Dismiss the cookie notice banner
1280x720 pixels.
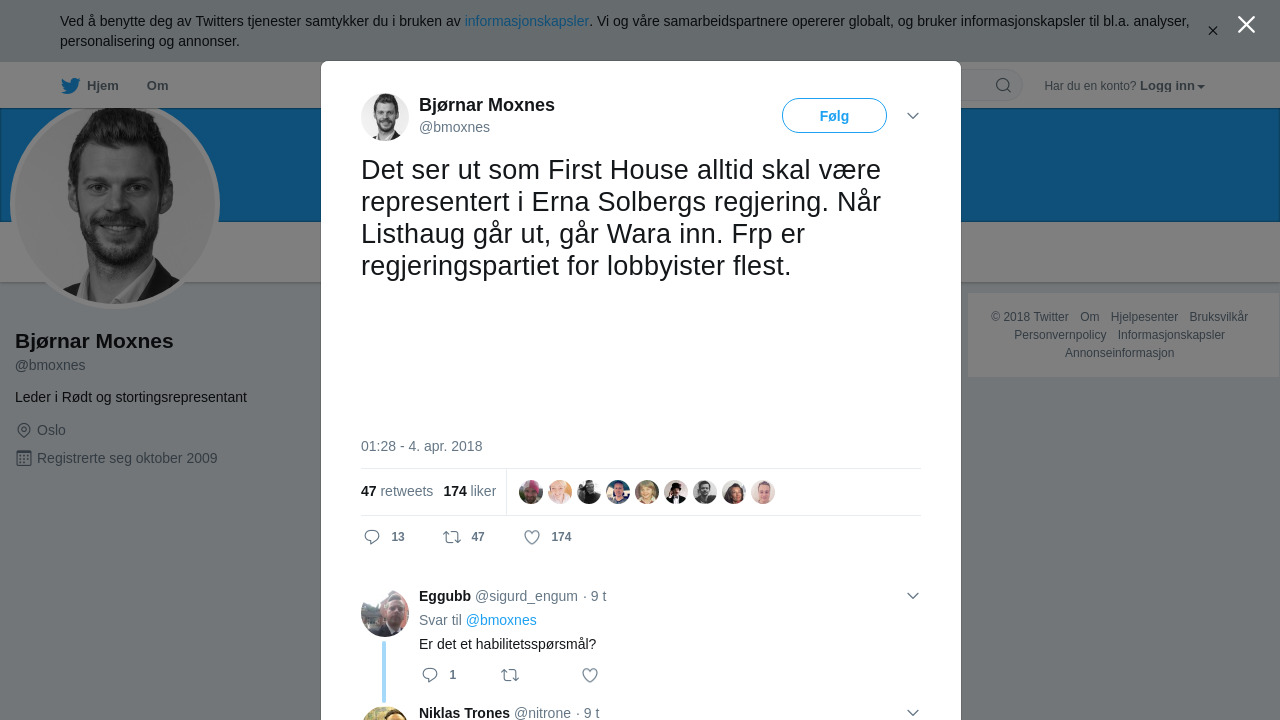[1212, 31]
